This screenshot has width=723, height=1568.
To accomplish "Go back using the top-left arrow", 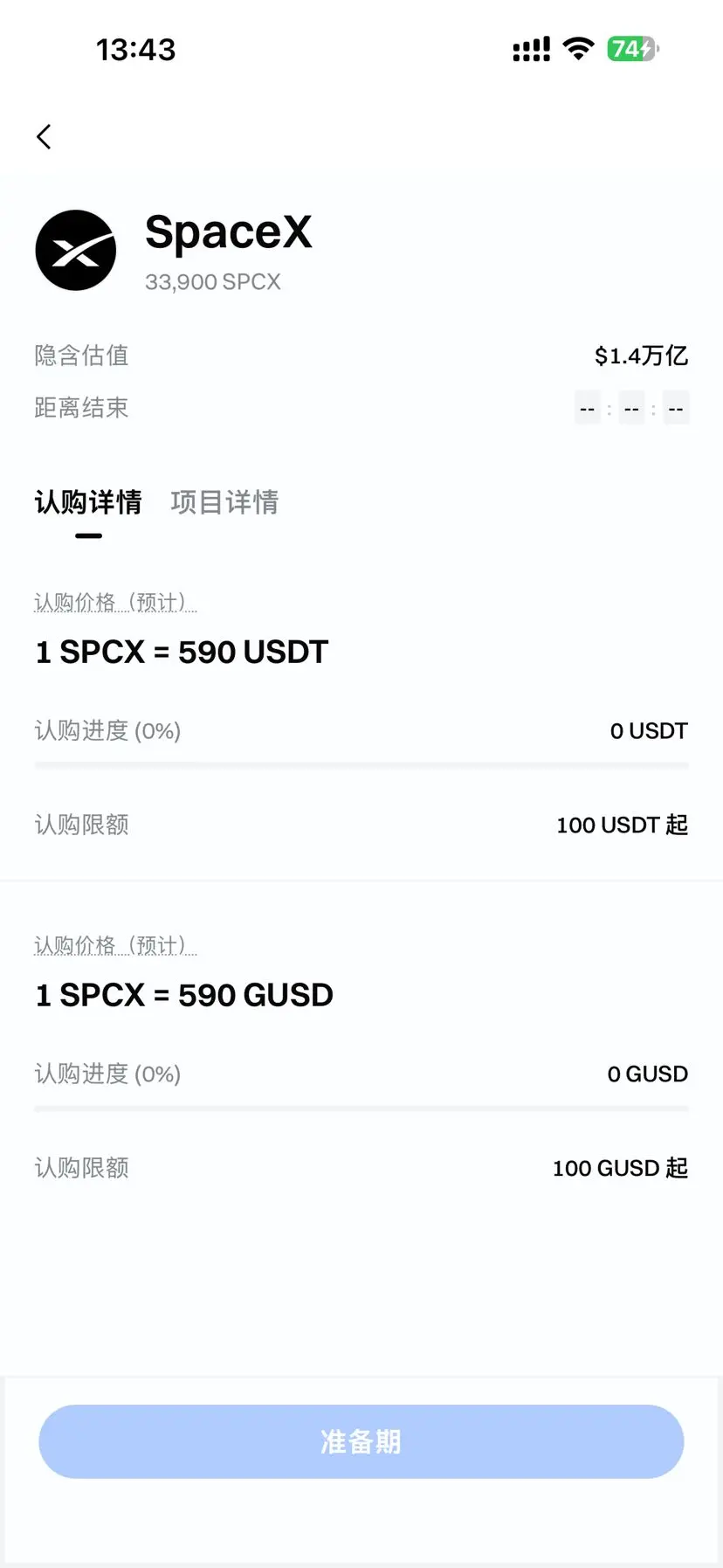I will click(x=44, y=136).
